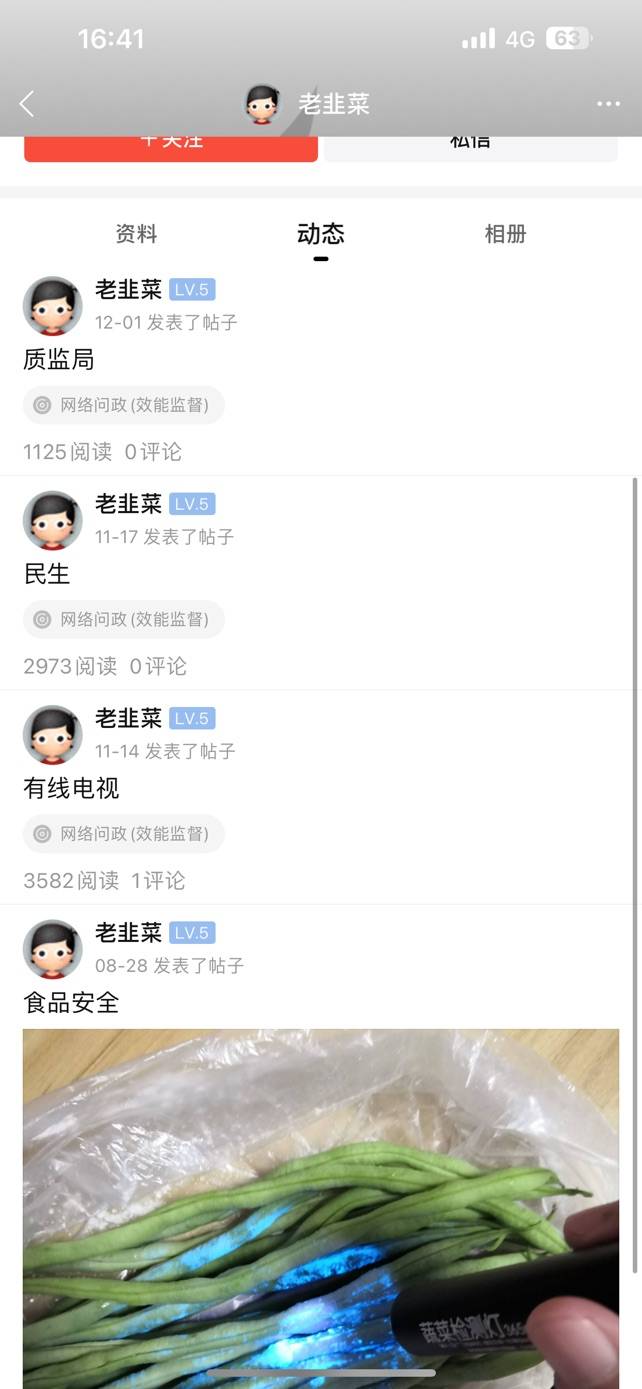
Task: Open the avatar on the 12-01 post
Action: point(53,305)
